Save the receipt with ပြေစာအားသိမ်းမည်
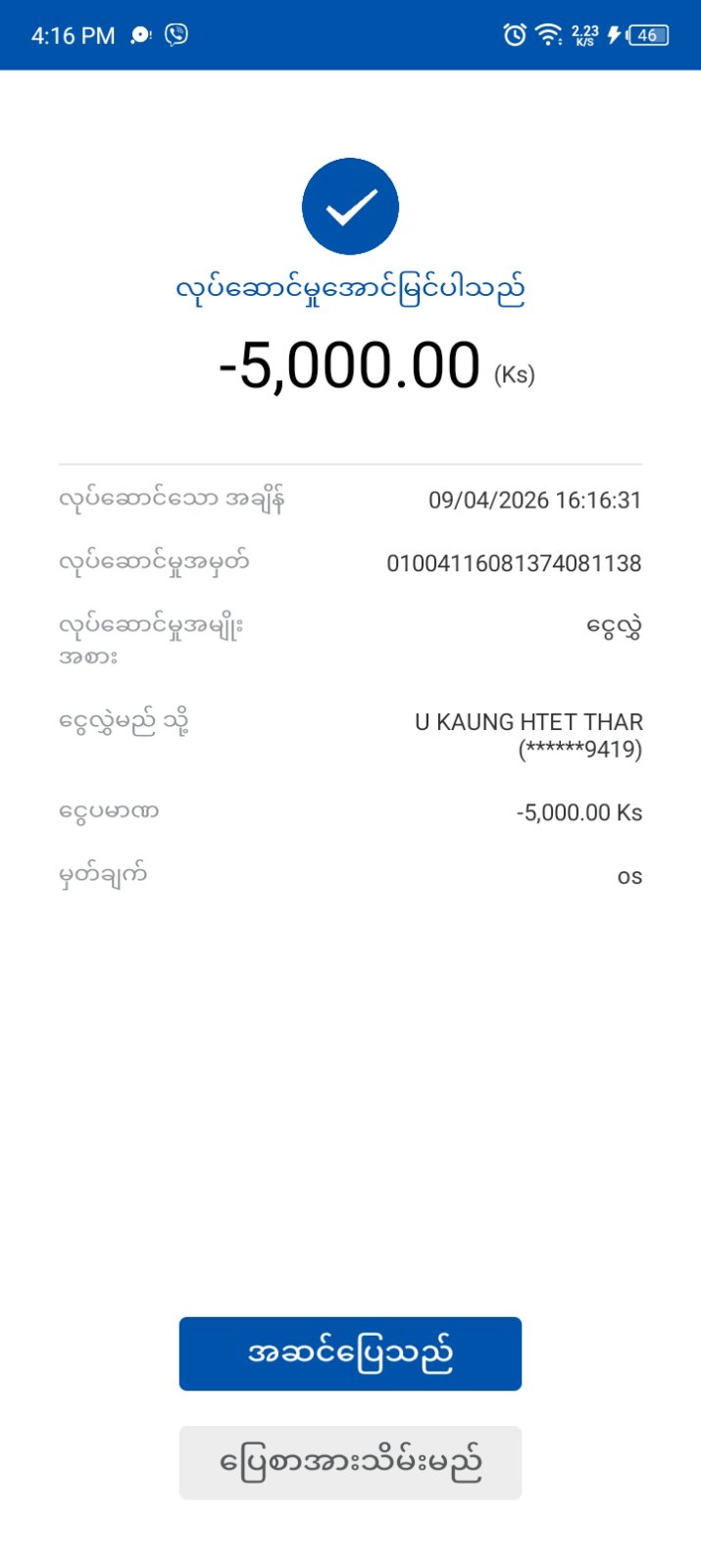 (350, 1463)
